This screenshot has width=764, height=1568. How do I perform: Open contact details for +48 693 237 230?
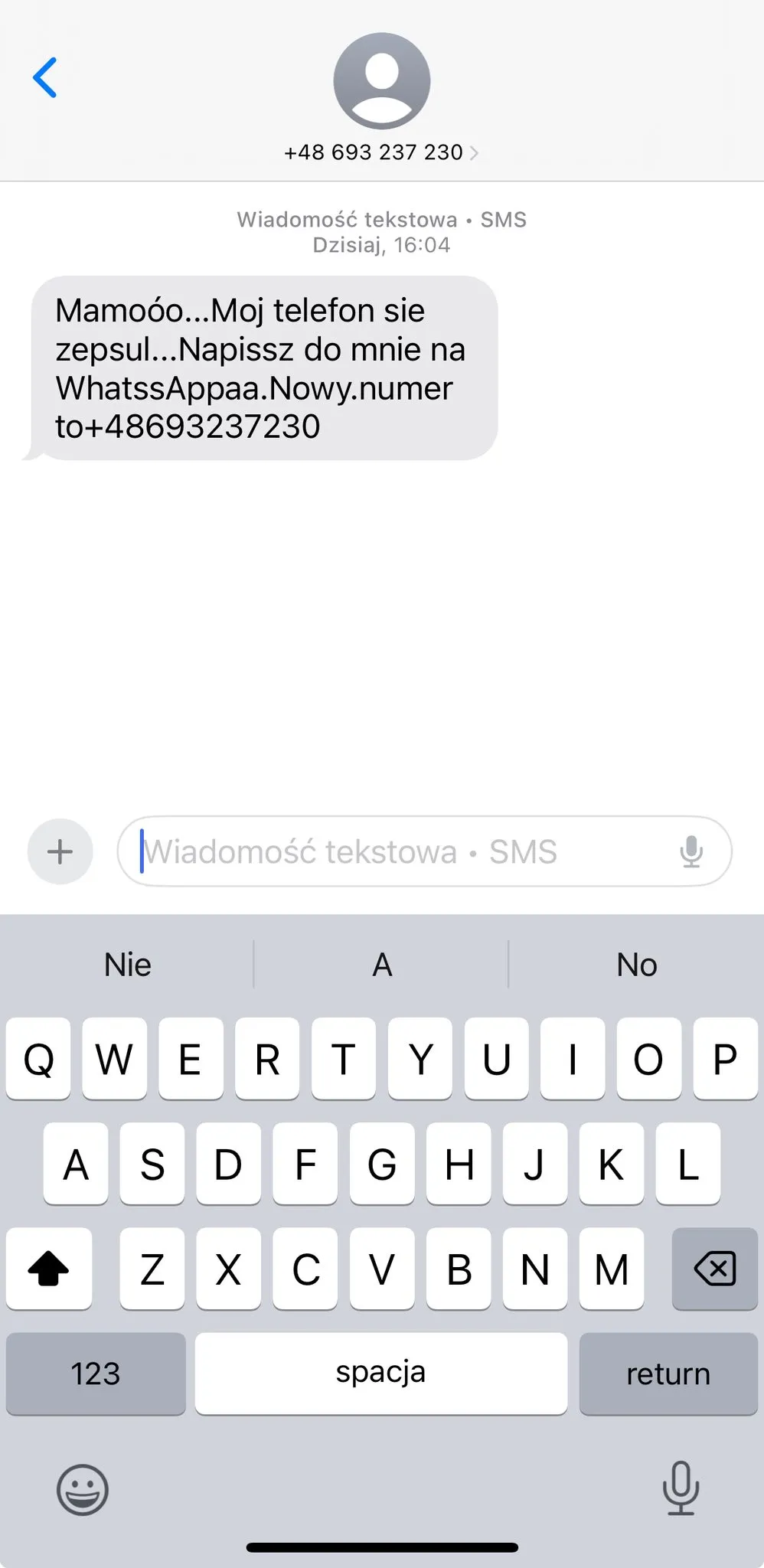coord(380,152)
